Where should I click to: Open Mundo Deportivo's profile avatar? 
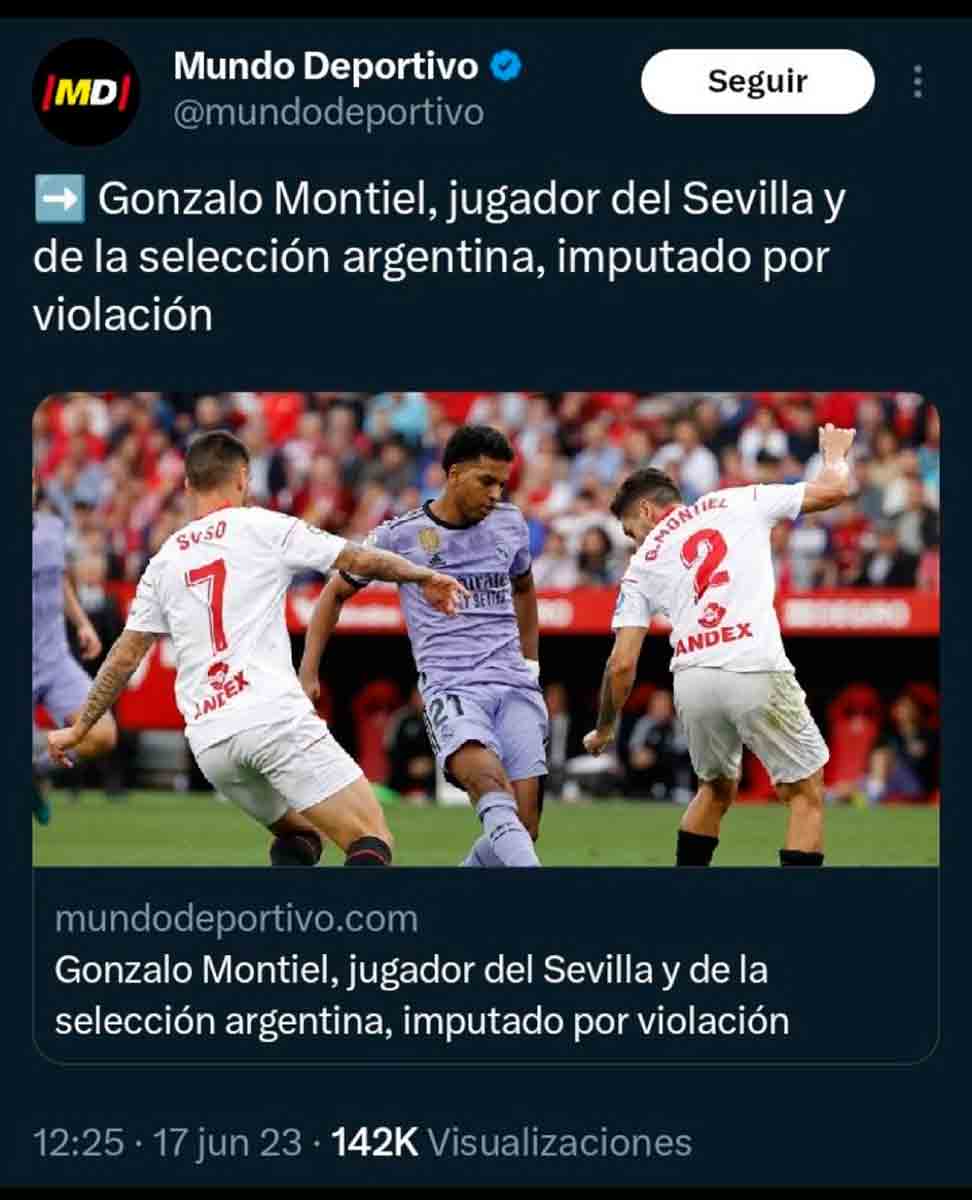(x=86, y=92)
